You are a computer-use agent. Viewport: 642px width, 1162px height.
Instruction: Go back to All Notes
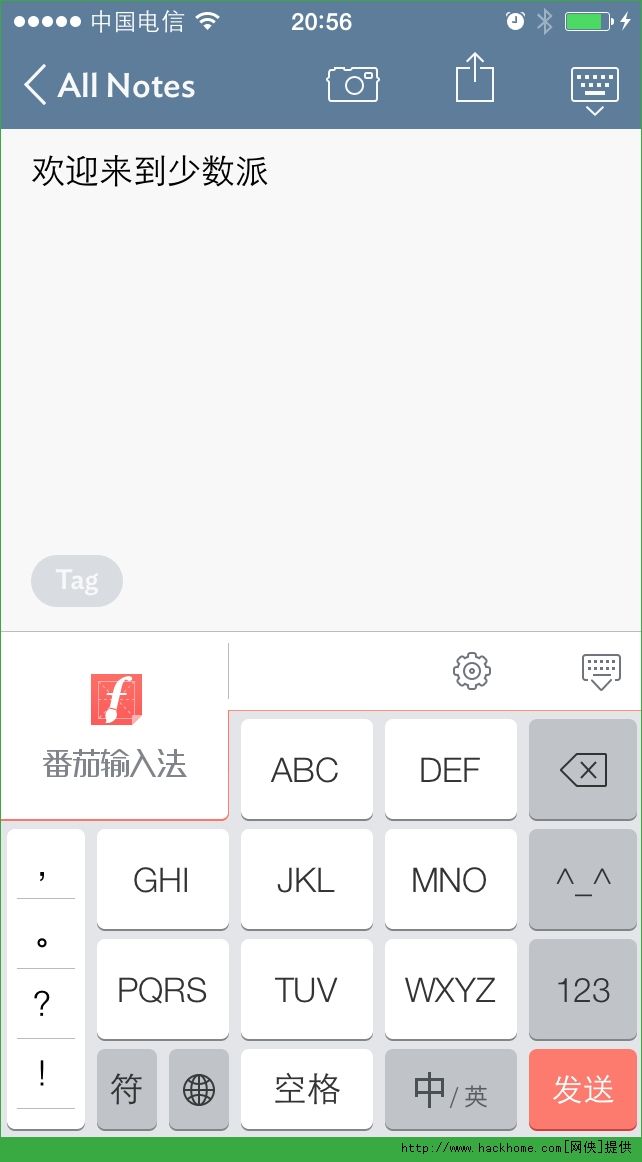(110, 86)
